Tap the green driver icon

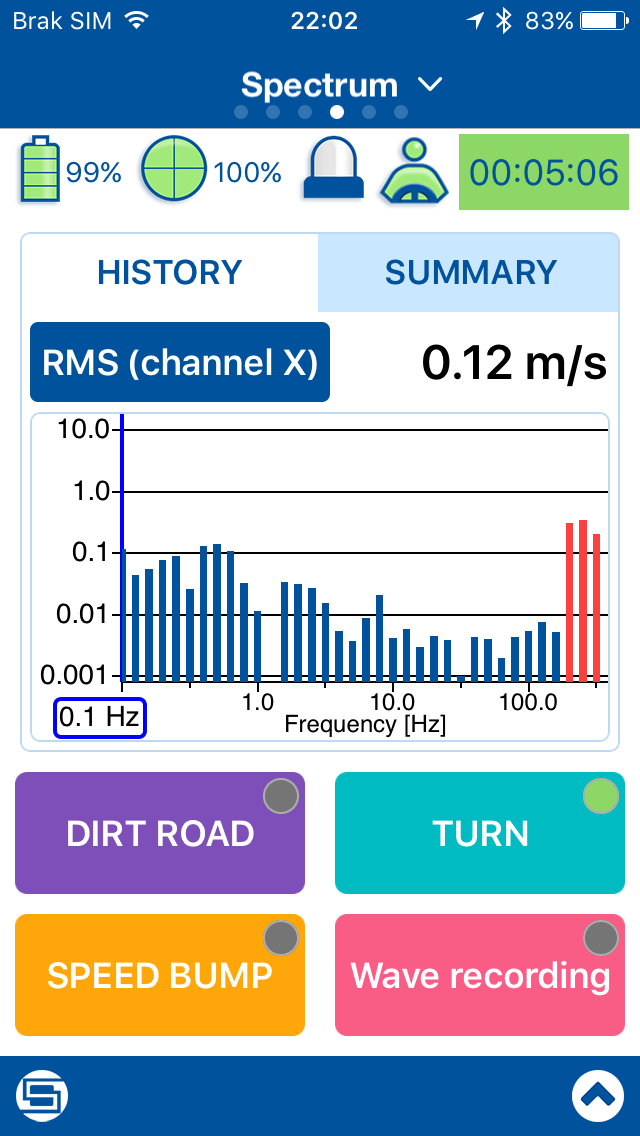coord(415,171)
